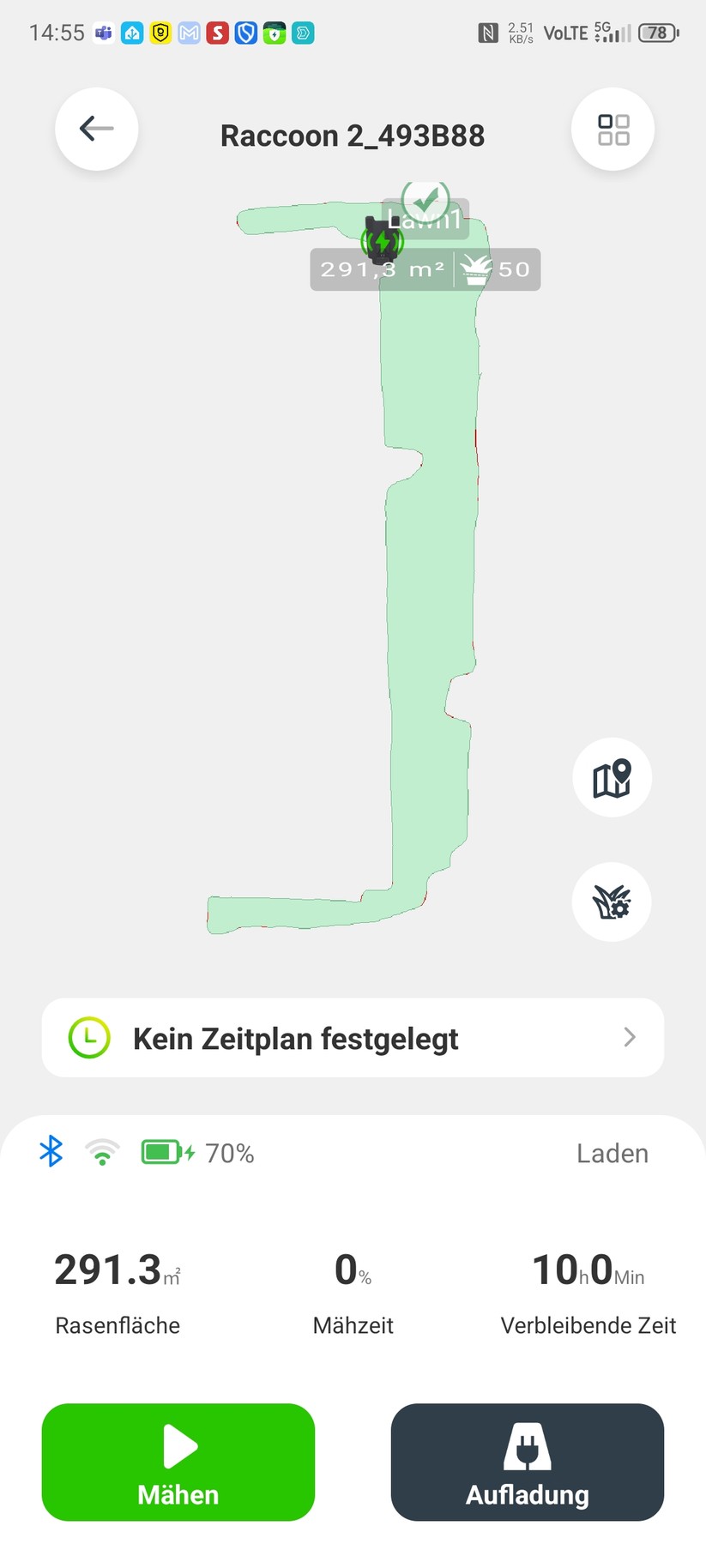Tap the back arrow to leave Raccoon 2_493B88
This screenshot has width=706, height=1568.
click(x=96, y=129)
